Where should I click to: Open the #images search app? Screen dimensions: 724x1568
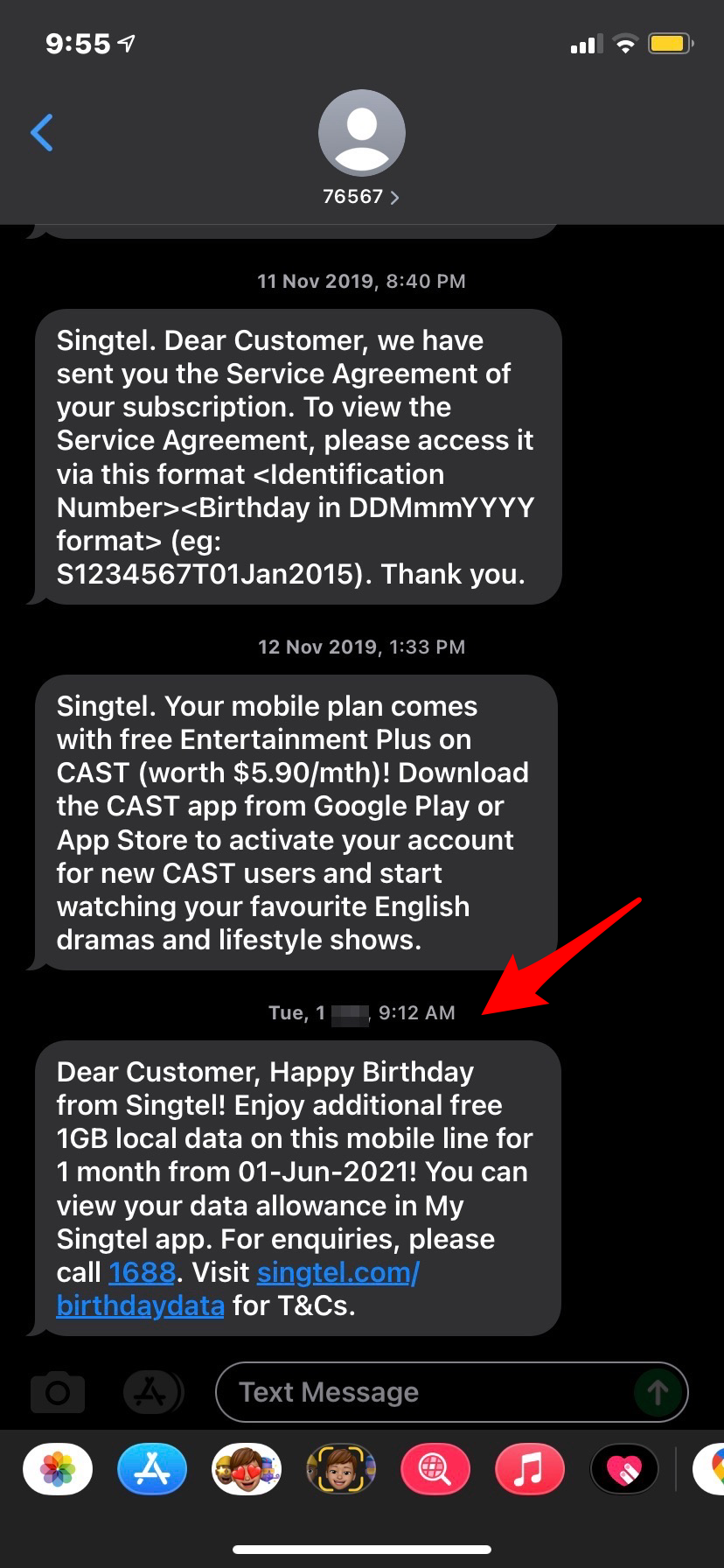pyautogui.click(x=435, y=1469)
